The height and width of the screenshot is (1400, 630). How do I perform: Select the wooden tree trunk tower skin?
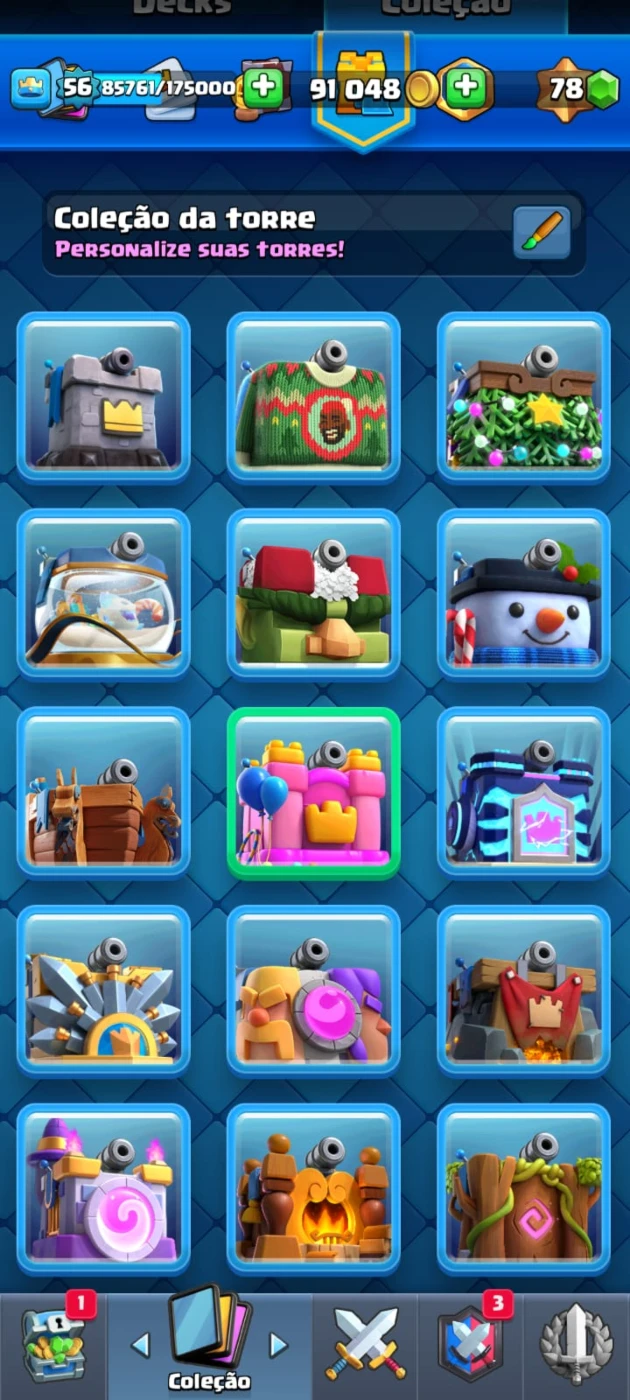tap(524, 1189)
